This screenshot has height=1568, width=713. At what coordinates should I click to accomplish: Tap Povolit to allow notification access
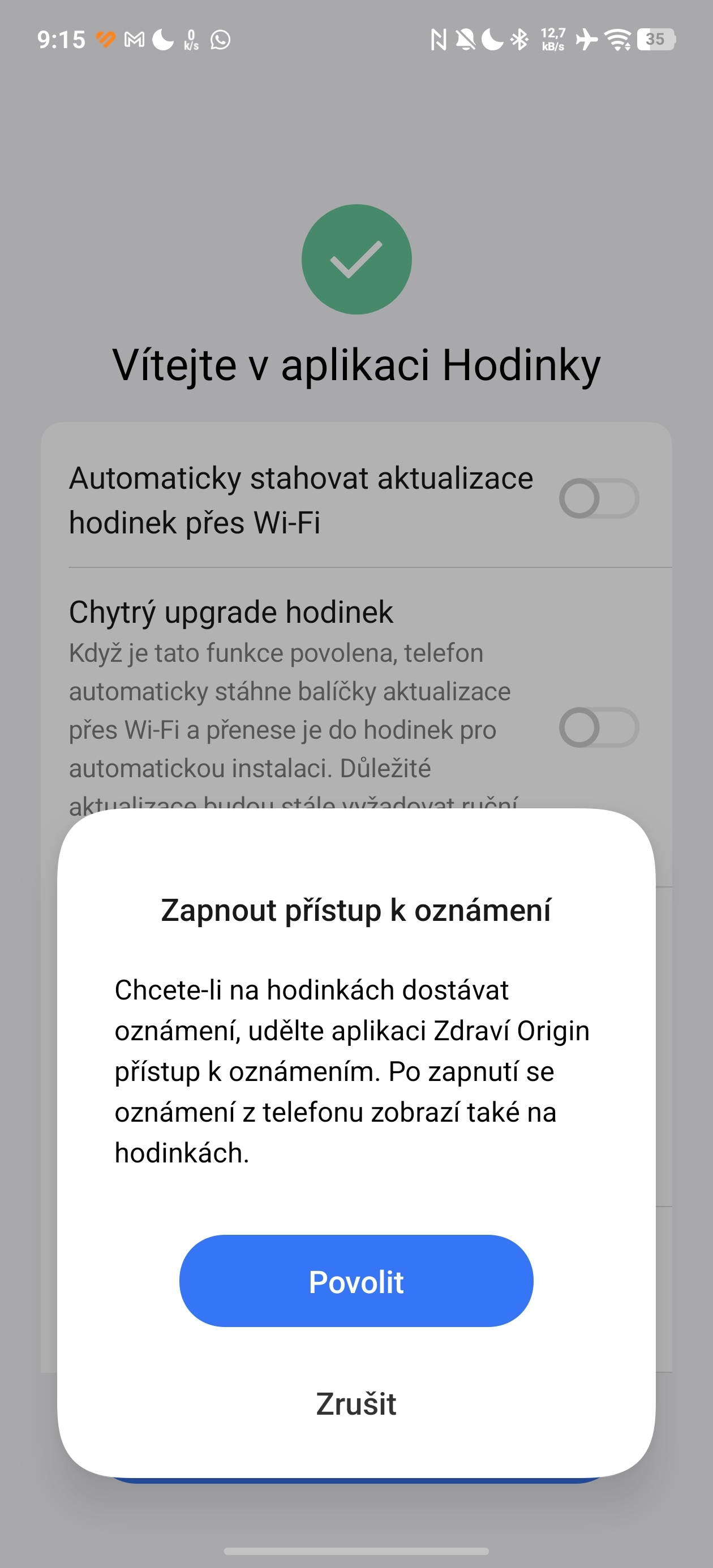[356, 1281]
